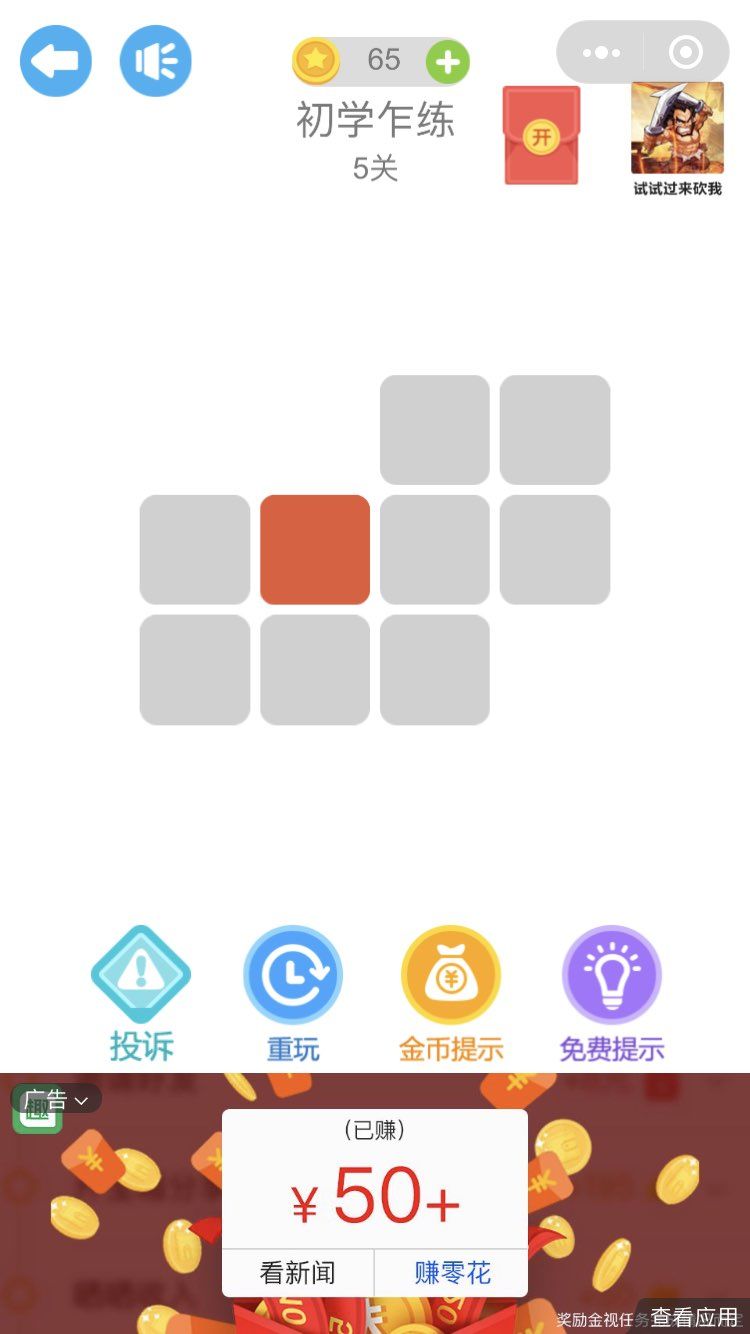
Task: Tap the orange puzzle tile
Action: coord(315,549)
